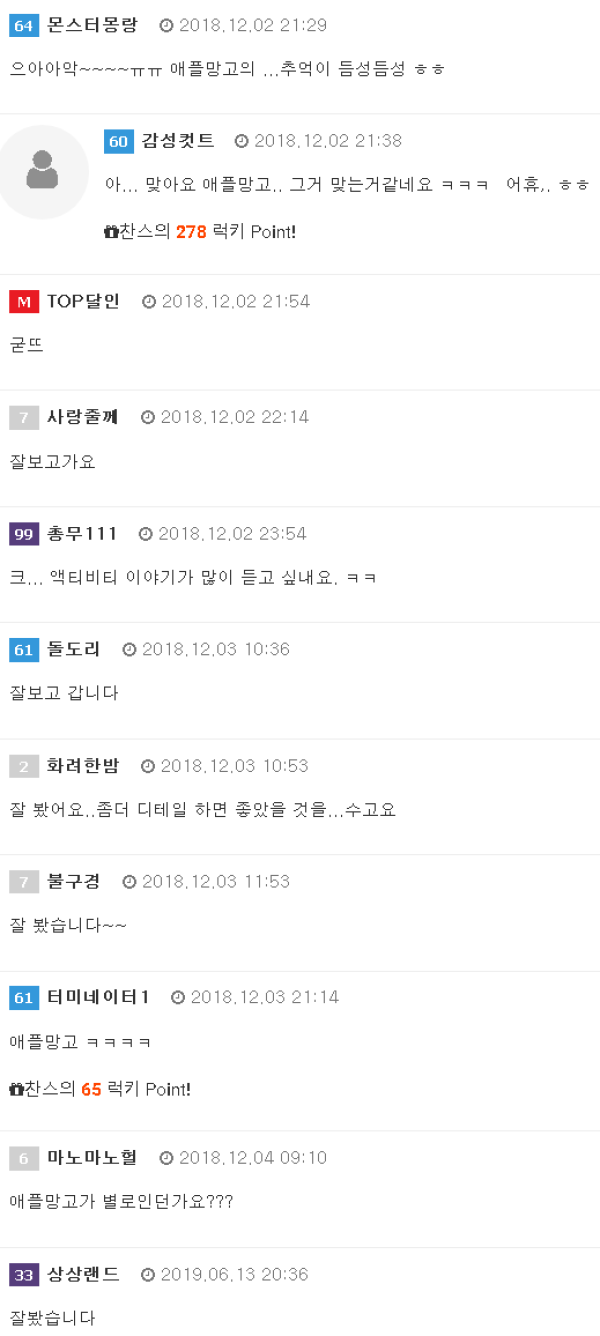View 총무111's user profile
The width and height of the screenshot is (600, 1336).
pyautogui.click(x=81, y=533)
